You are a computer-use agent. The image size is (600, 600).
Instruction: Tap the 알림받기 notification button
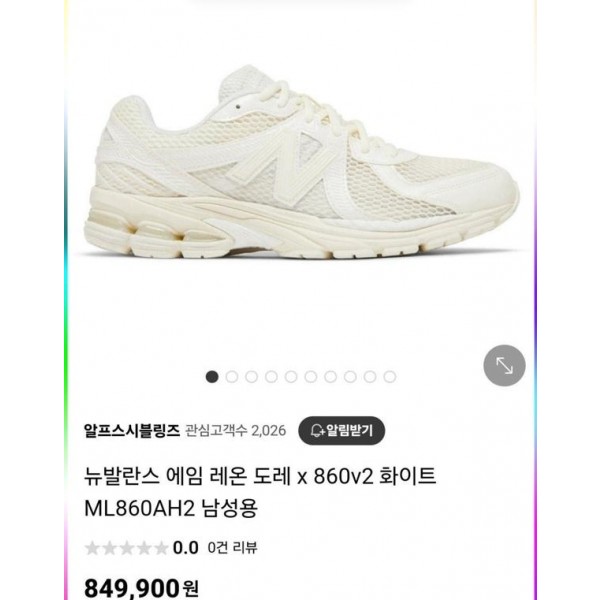[342, 431]
